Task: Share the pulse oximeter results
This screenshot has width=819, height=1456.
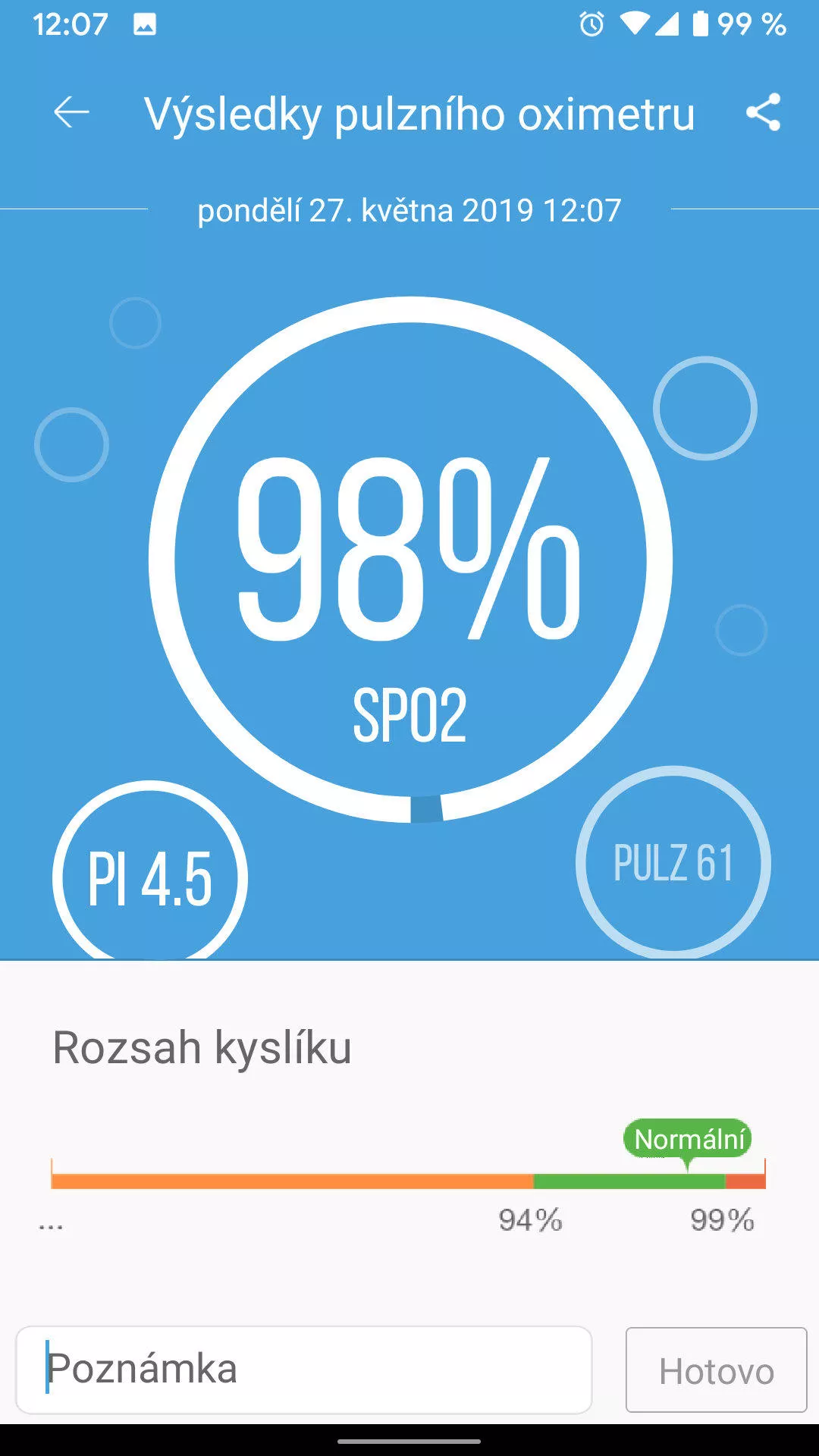Action: 763,112
